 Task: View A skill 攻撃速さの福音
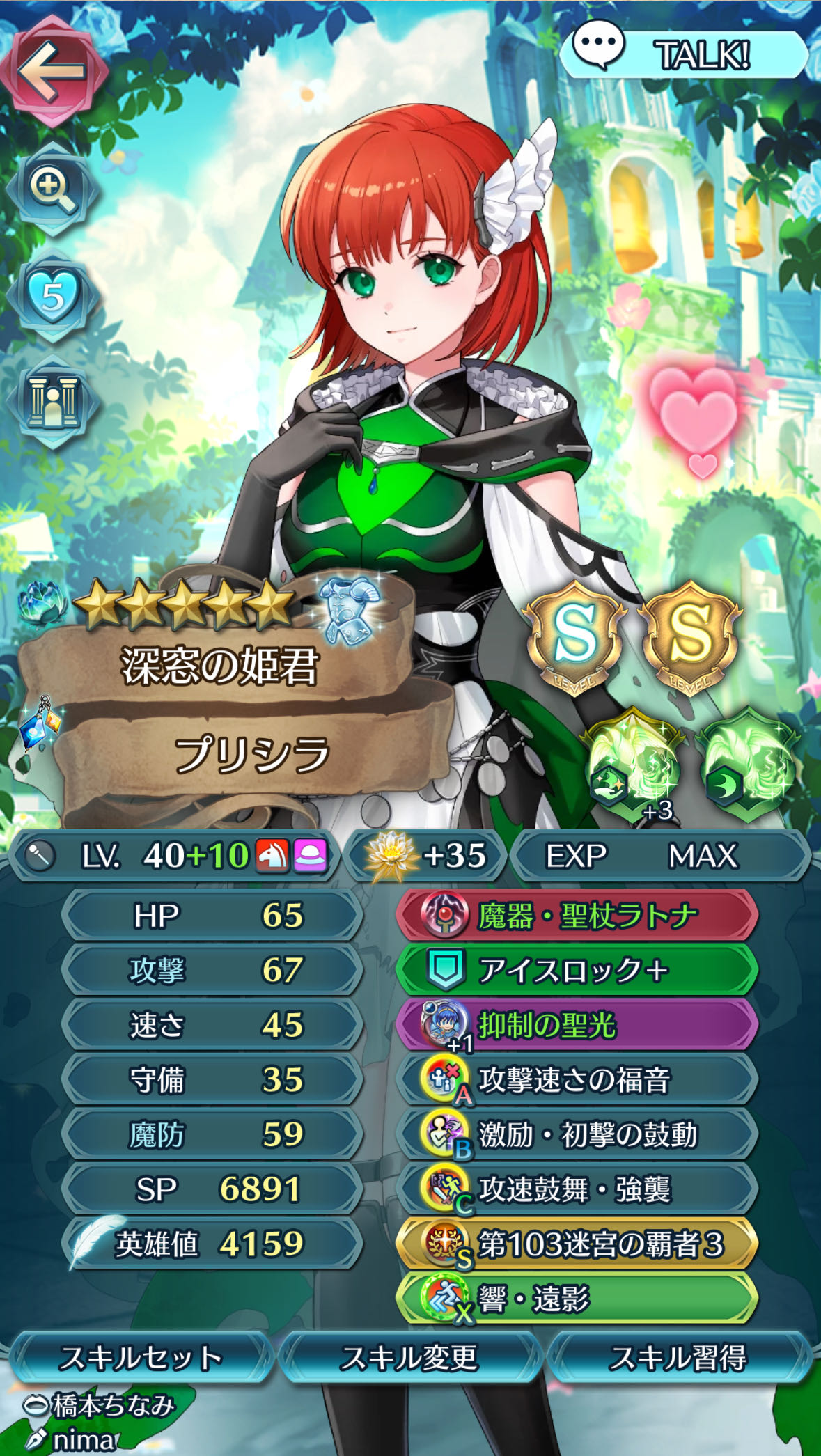point(577,1080)
